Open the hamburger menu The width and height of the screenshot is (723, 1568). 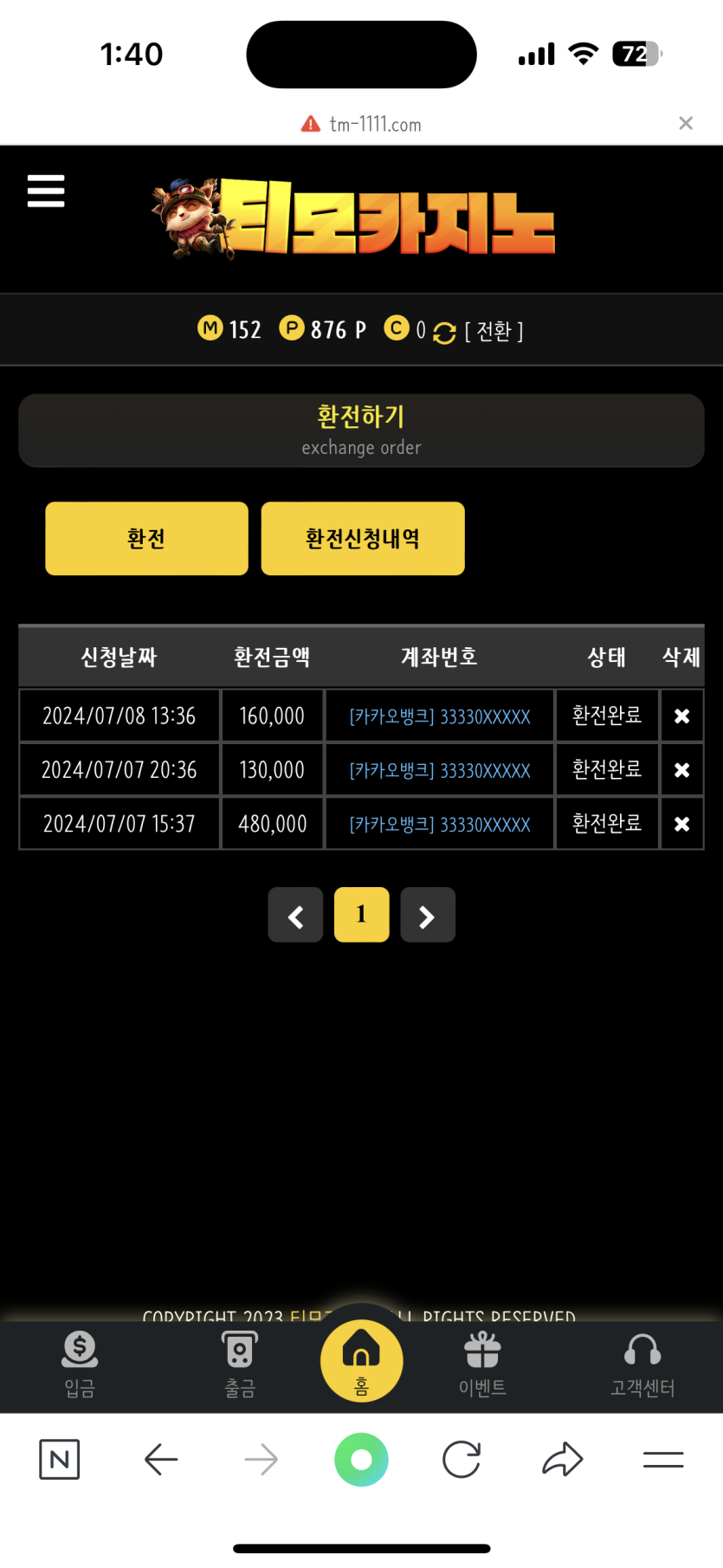click(x=46, y=191)
